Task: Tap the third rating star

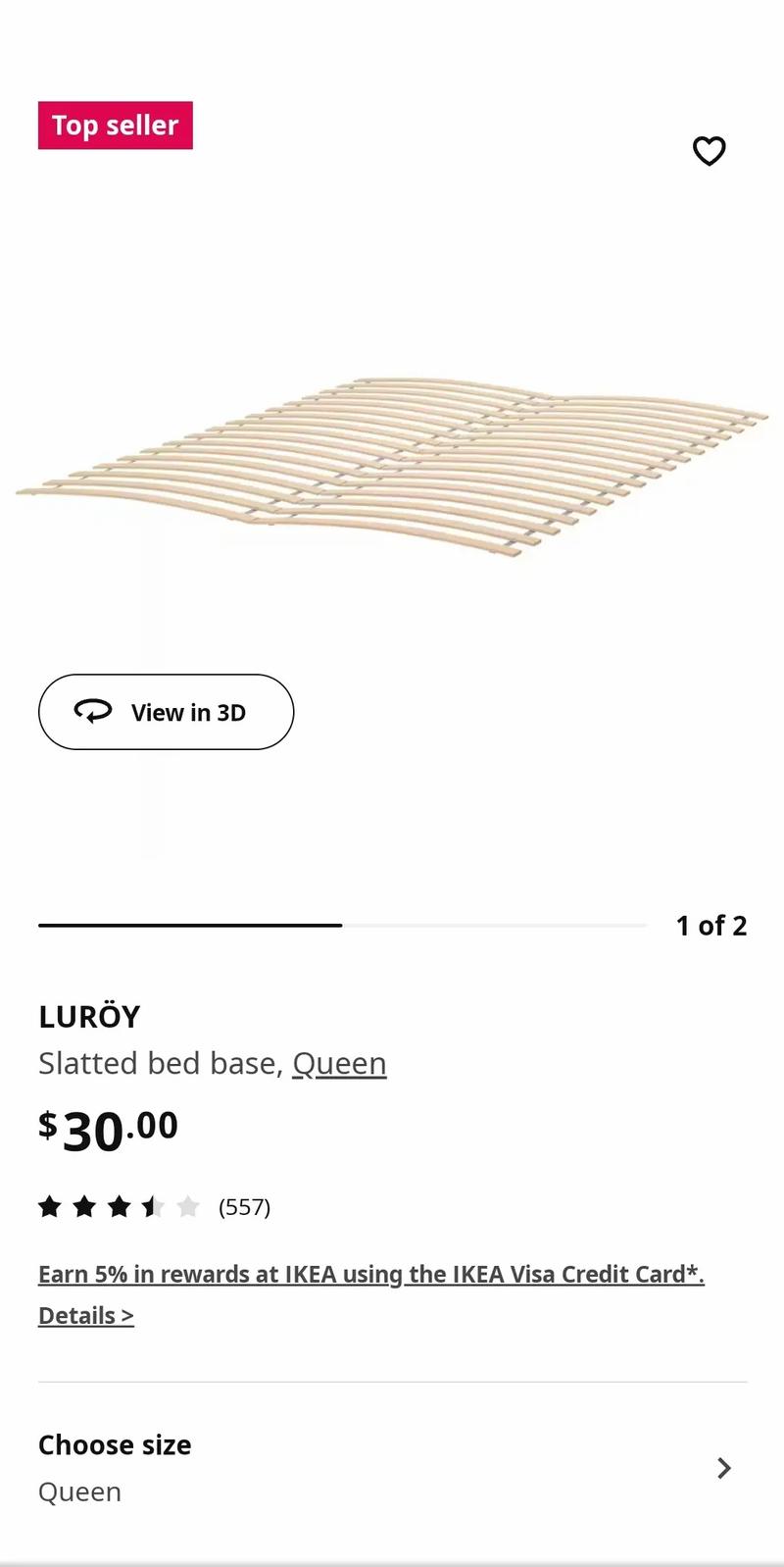Action: 118,1207
